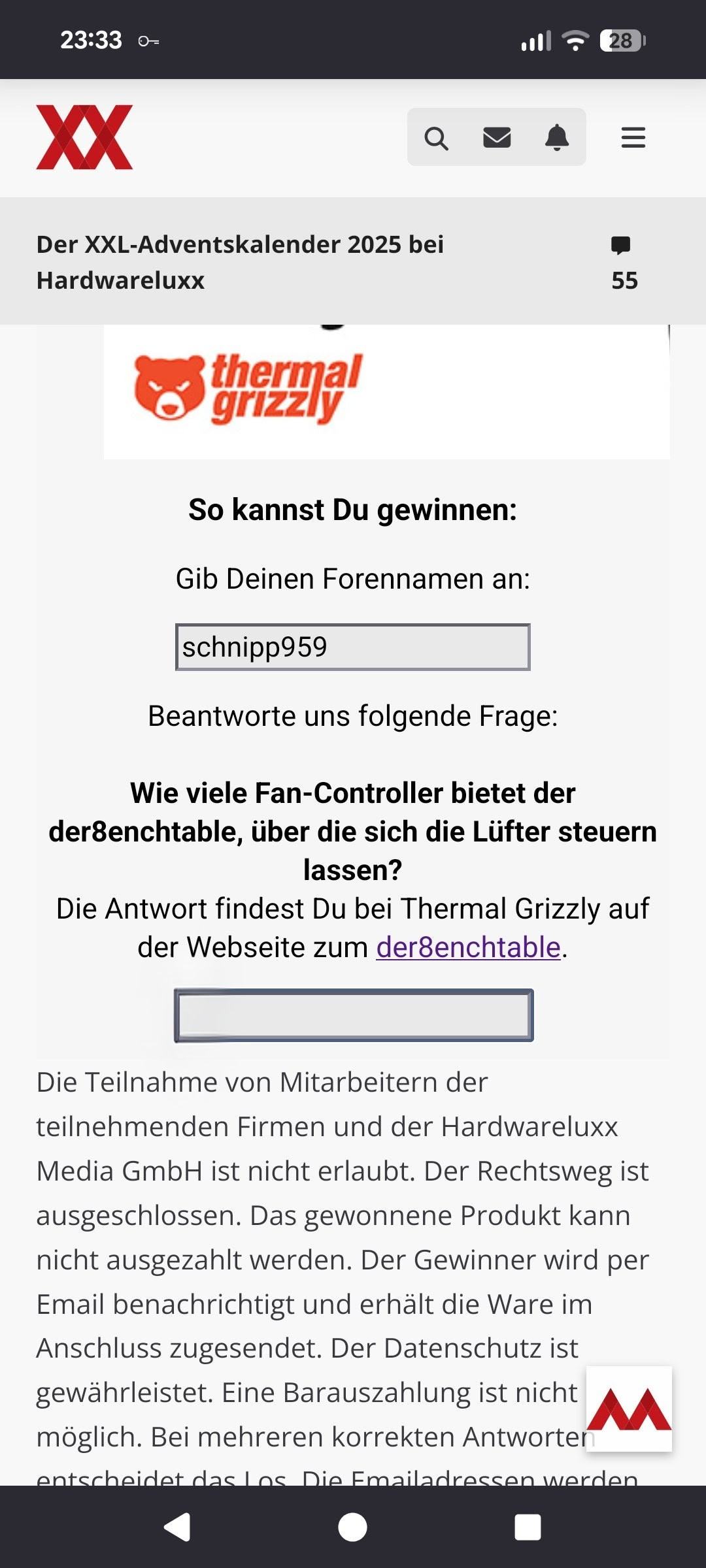This screenshot has width=706, height=1568.
Task: Open the Hardwareluxx home logo
Action: [84, 137]
